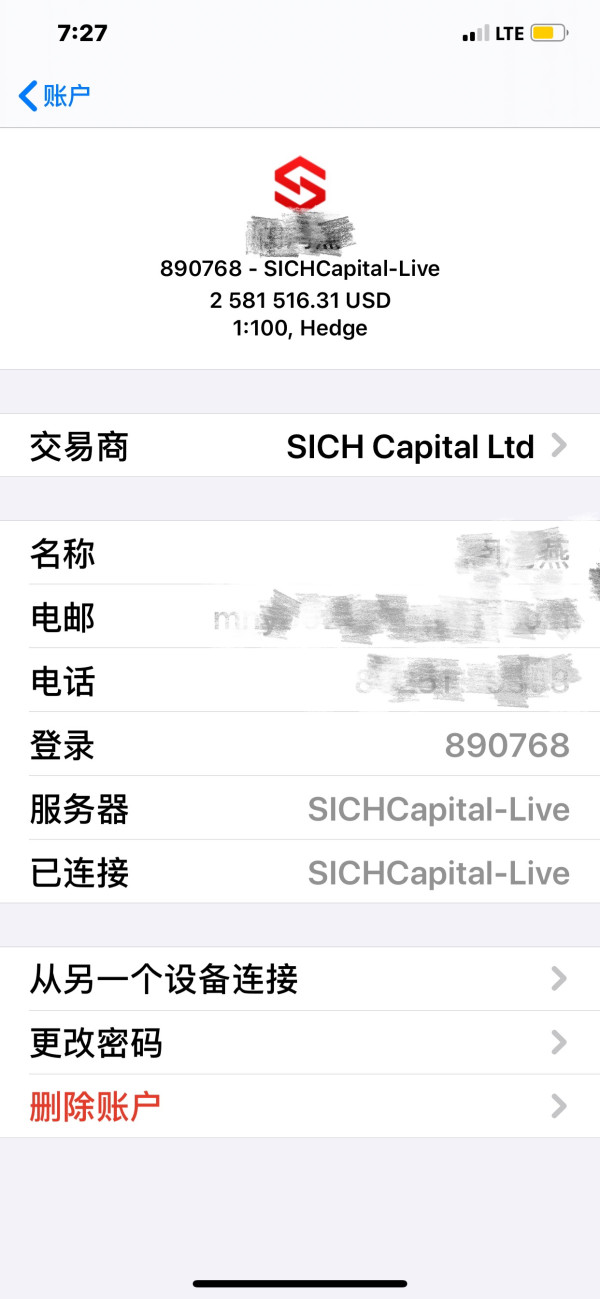The height and width of the screenshot is (1299, 600).
Task: Select 删除账户 to delete the account
Action: point(300,1106)
